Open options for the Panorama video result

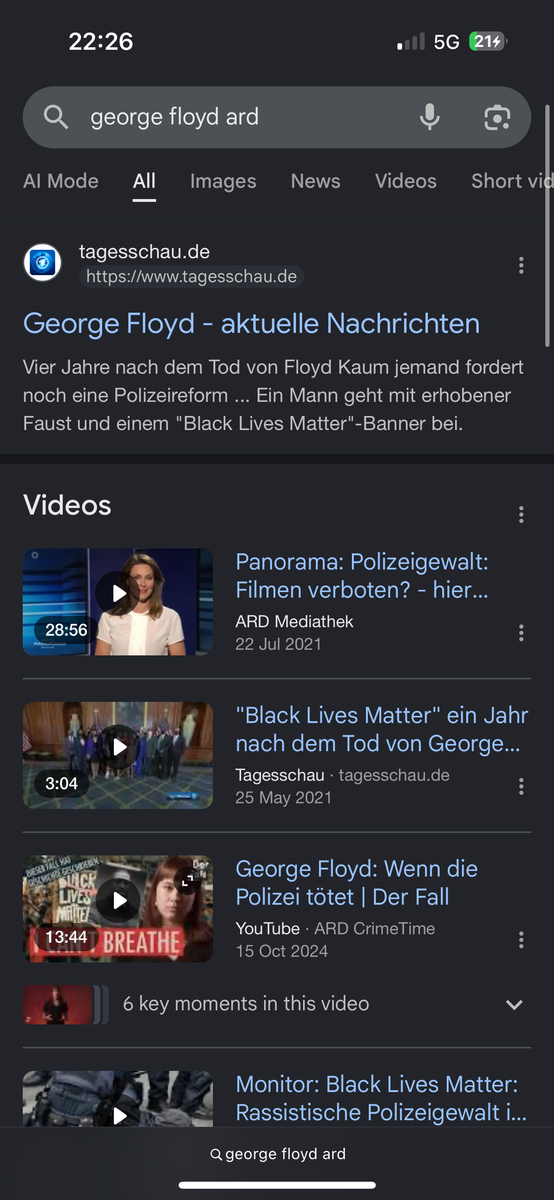tap(521, 633)
